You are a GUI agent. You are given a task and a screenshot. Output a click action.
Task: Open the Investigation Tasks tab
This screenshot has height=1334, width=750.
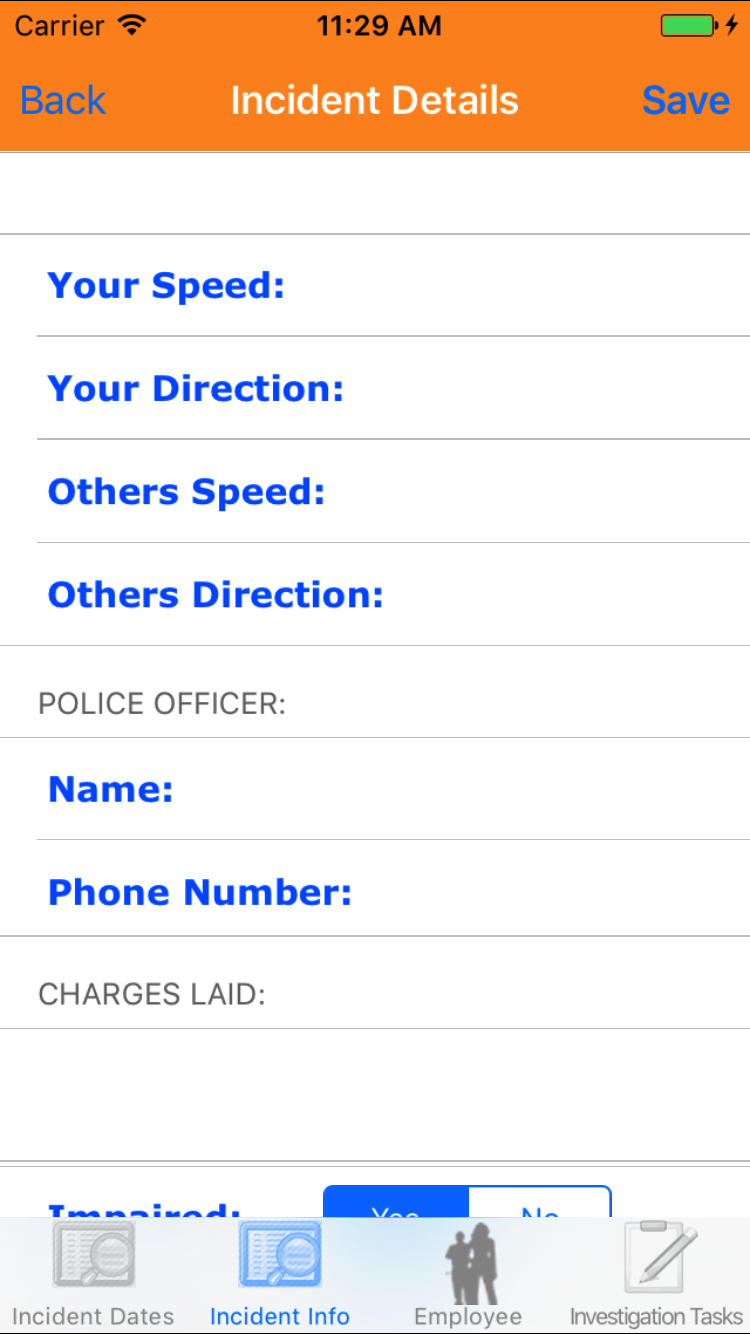[656, 1275]
